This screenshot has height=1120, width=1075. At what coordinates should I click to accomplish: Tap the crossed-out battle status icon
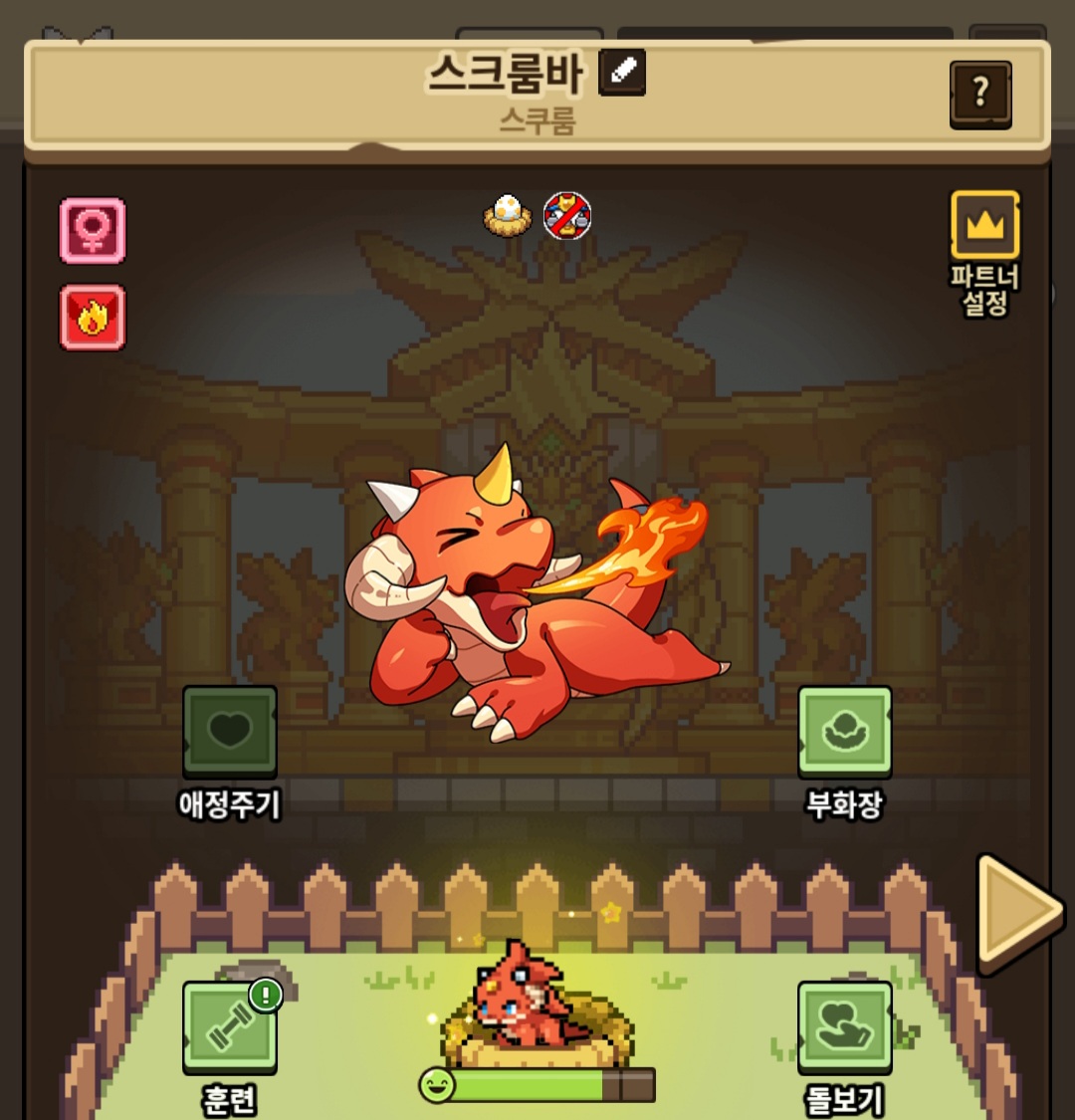pyautogui.click(x=567, y=215)
